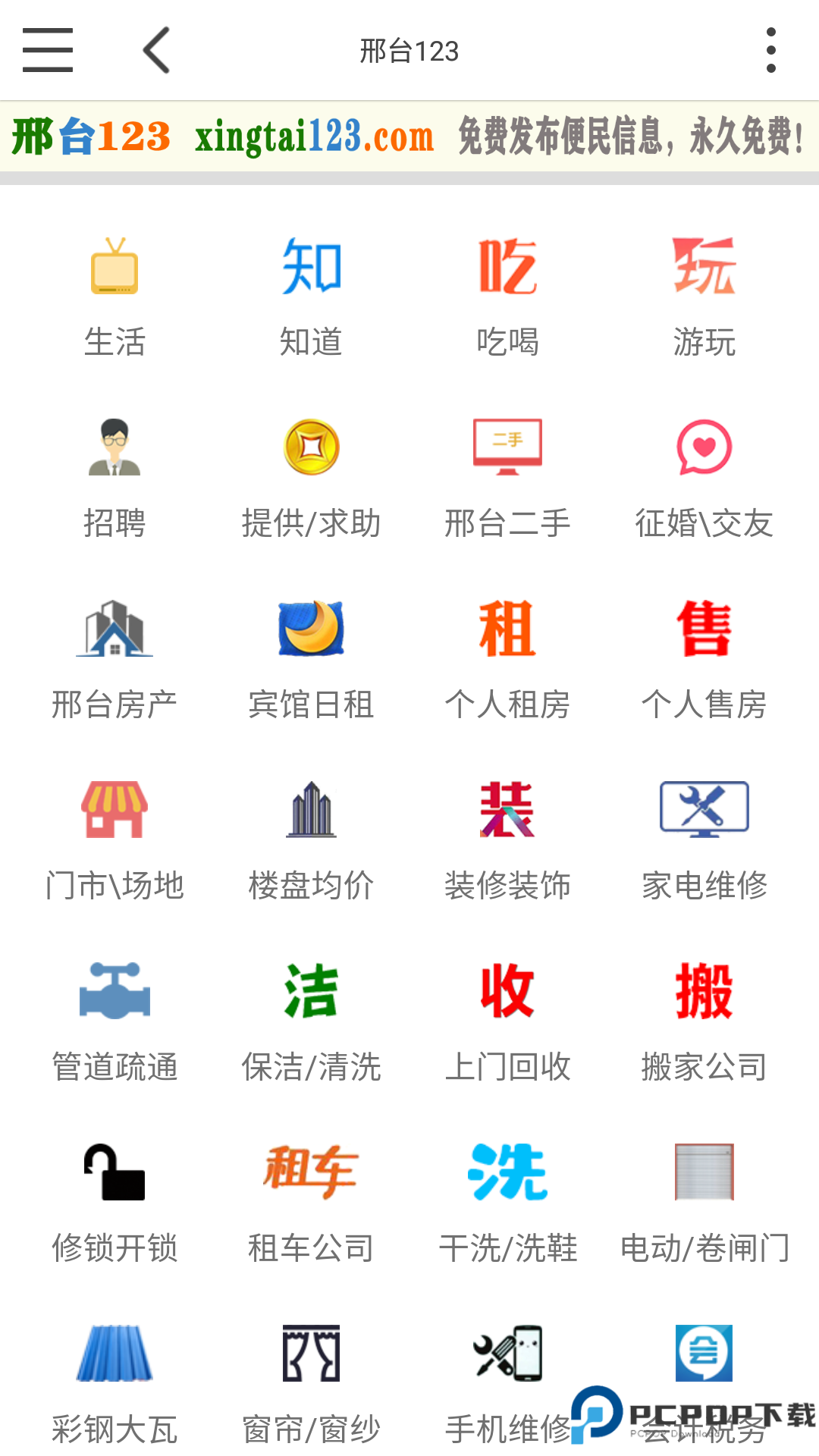Tap the back arrow button

coord(155,49)
